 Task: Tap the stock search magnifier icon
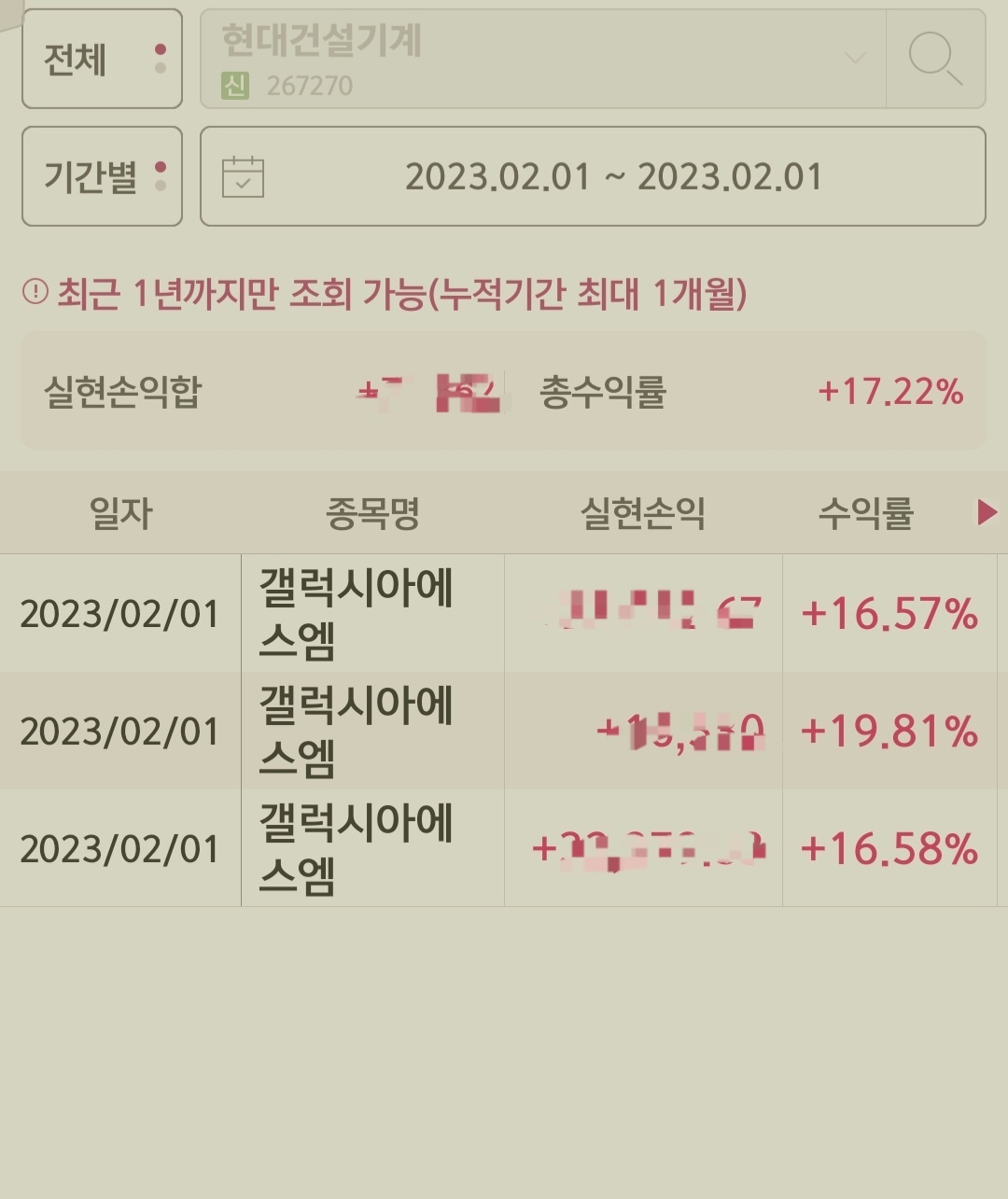click(x=935, y=59)
